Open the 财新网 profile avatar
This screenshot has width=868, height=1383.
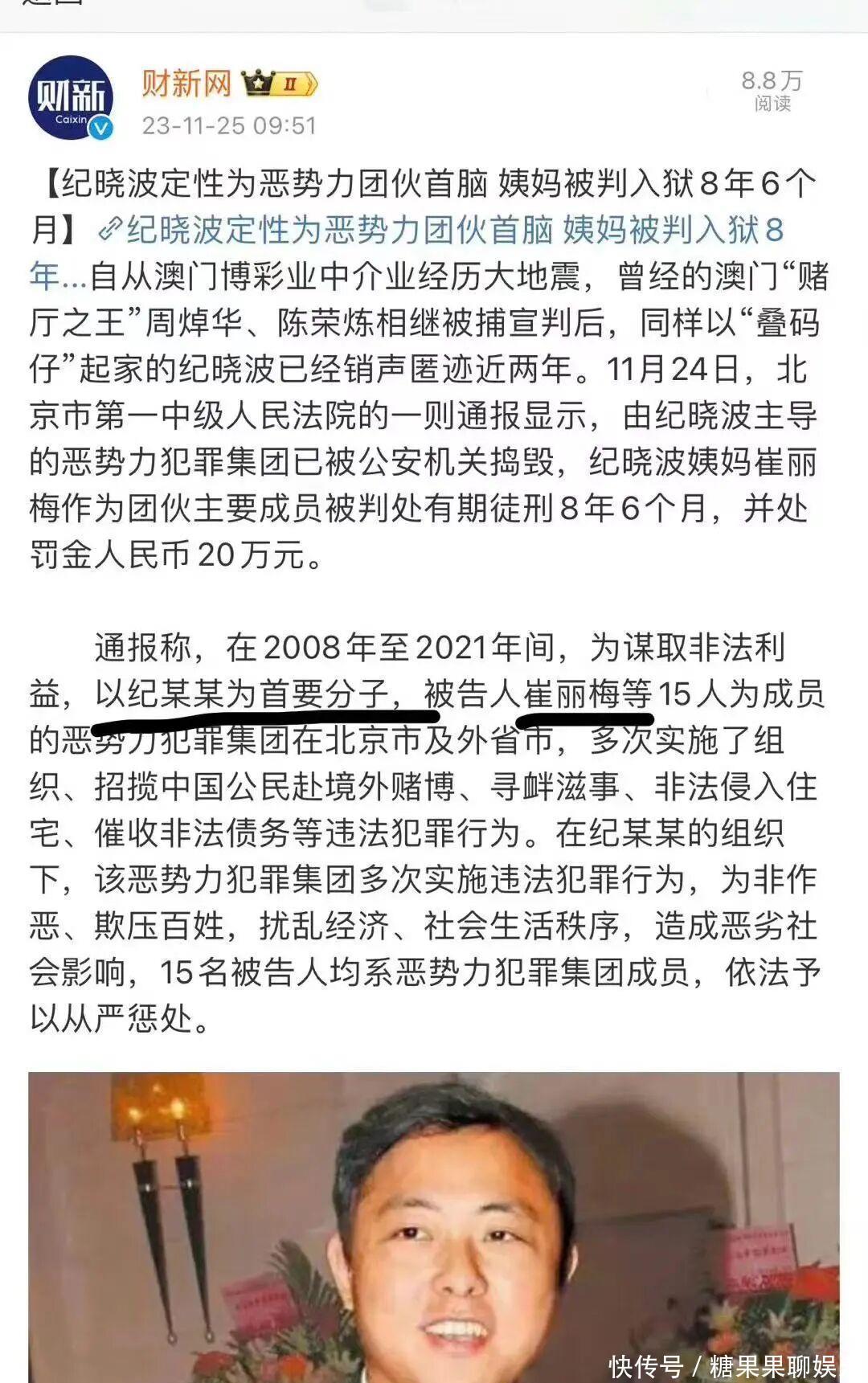(x=71, y=98)
